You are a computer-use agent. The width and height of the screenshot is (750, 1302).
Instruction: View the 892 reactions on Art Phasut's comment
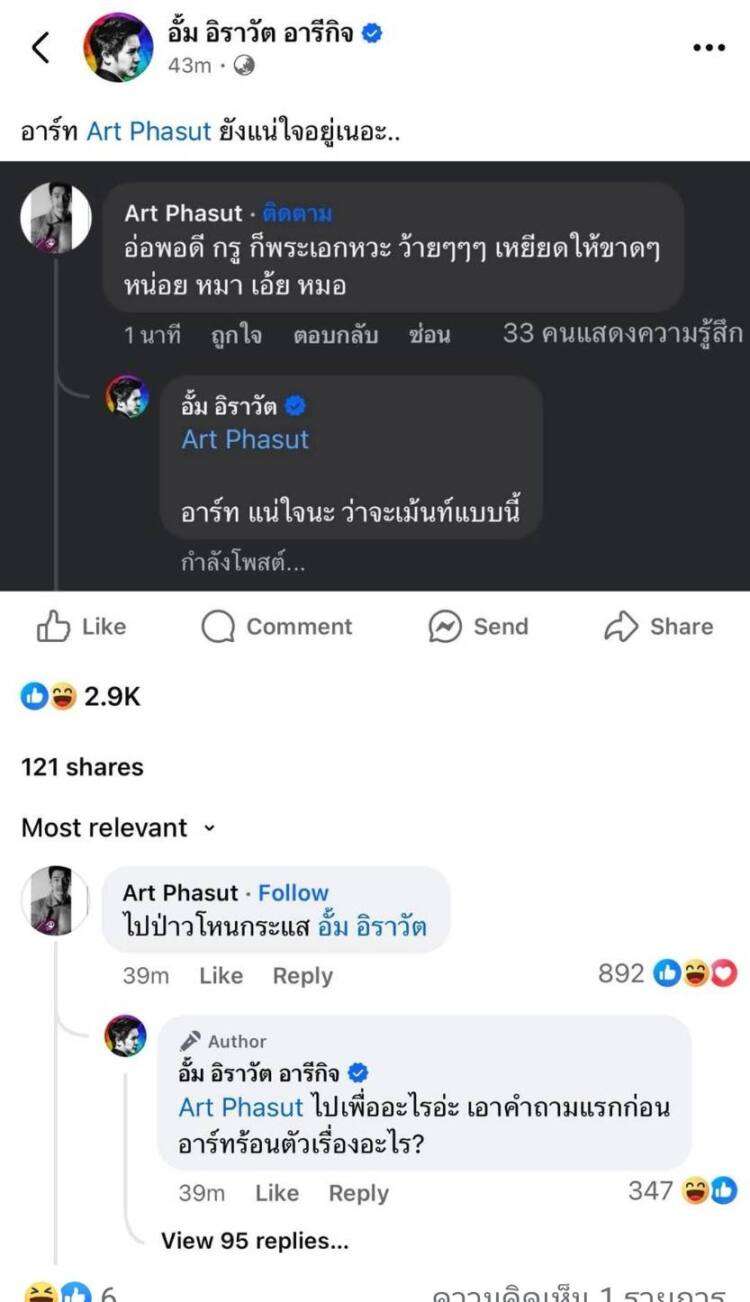click(666, 973)
